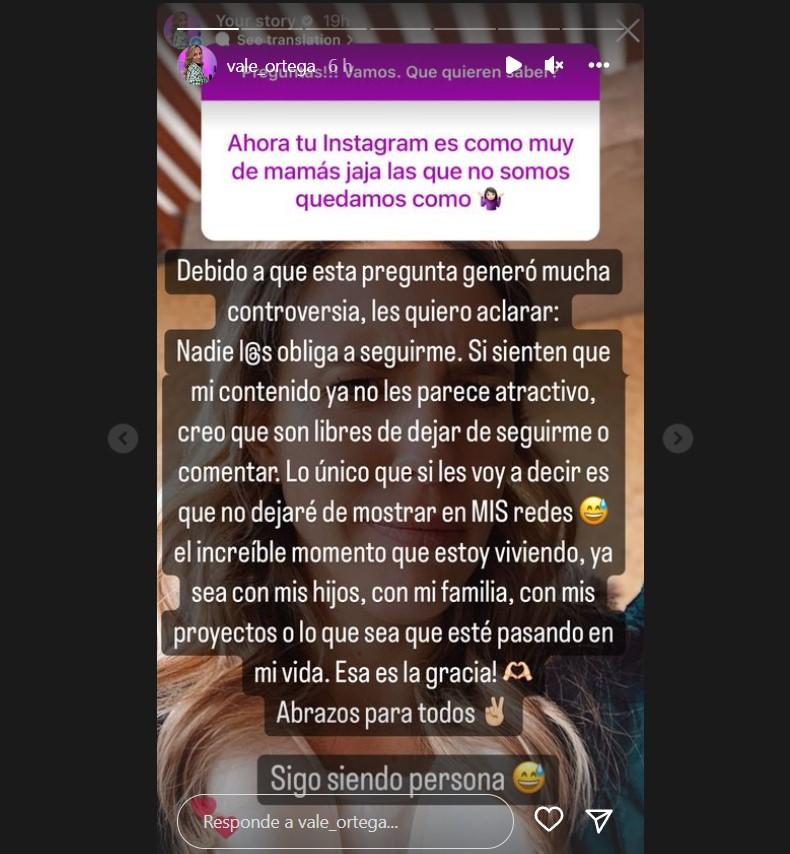Unmute the story audio

point(554,66)
